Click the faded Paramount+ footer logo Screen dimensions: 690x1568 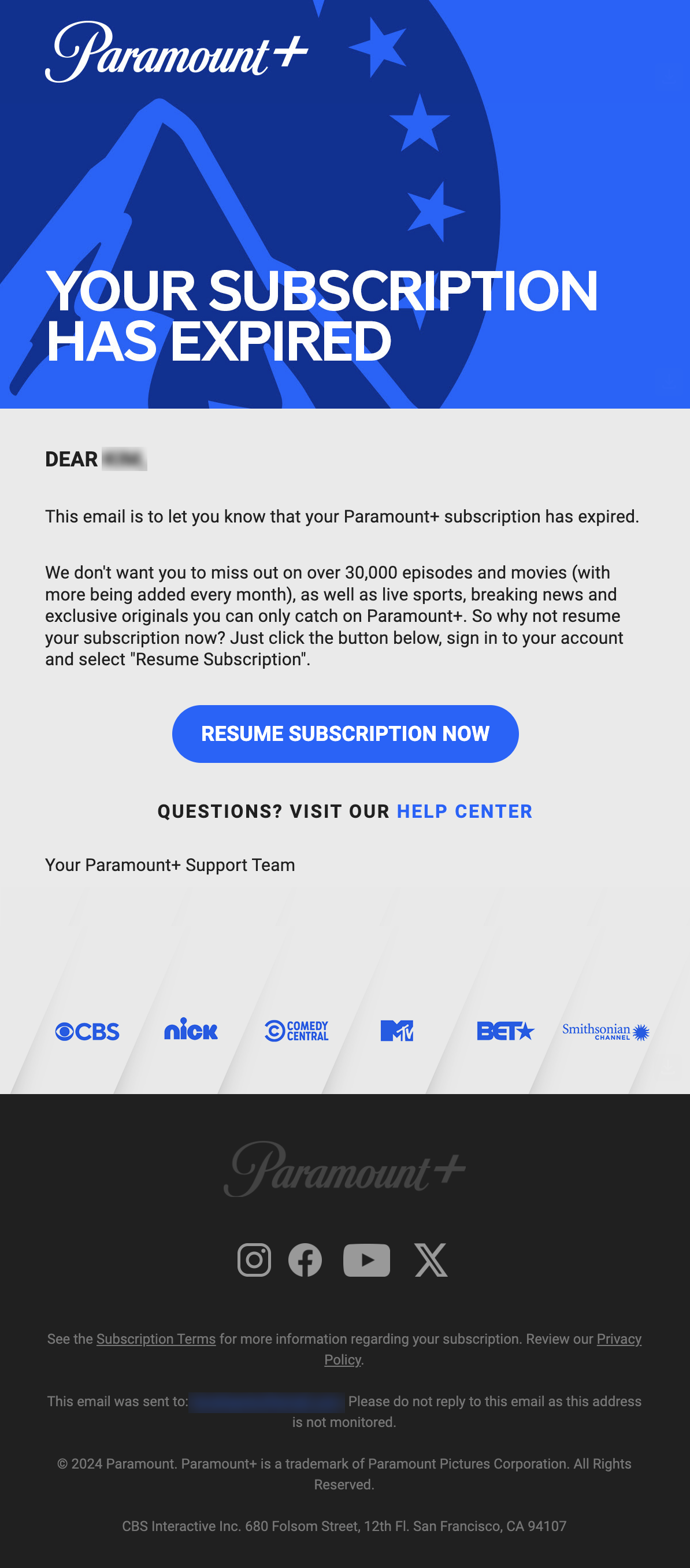click(344, 1170)
